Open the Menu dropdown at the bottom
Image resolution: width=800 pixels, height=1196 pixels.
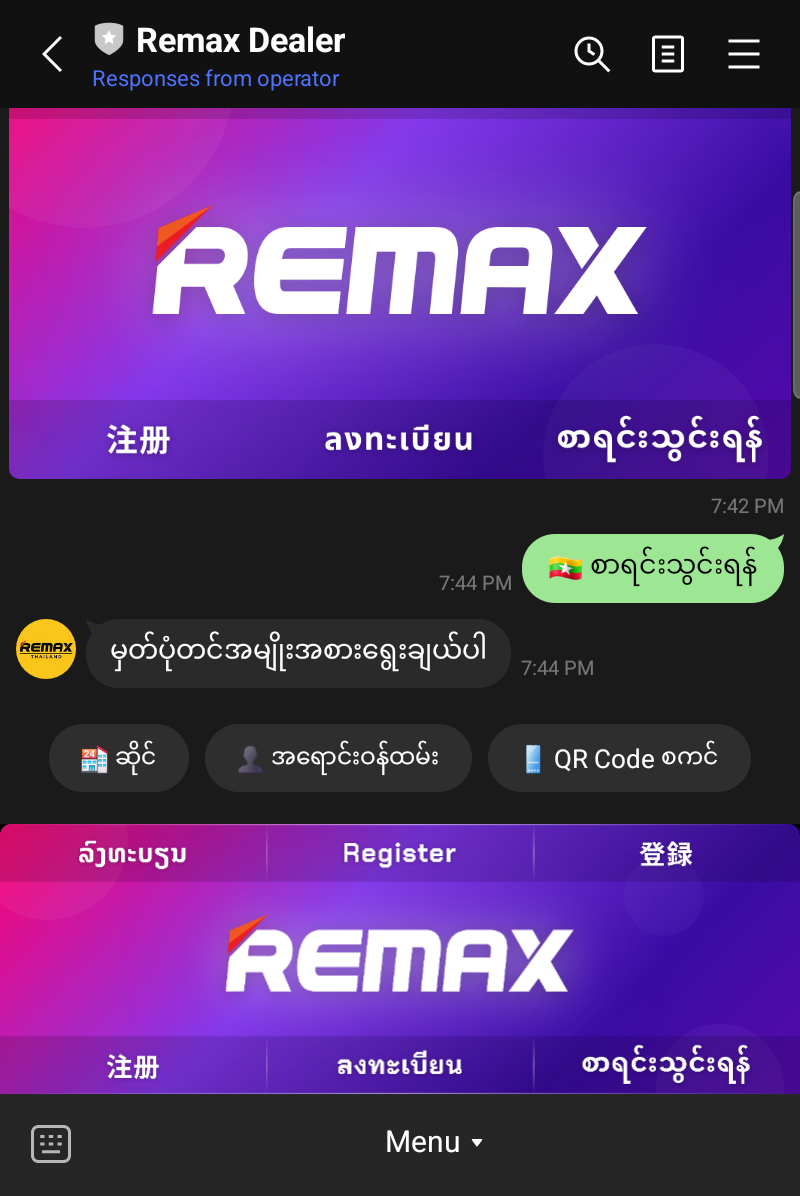tap(435, 1141)
